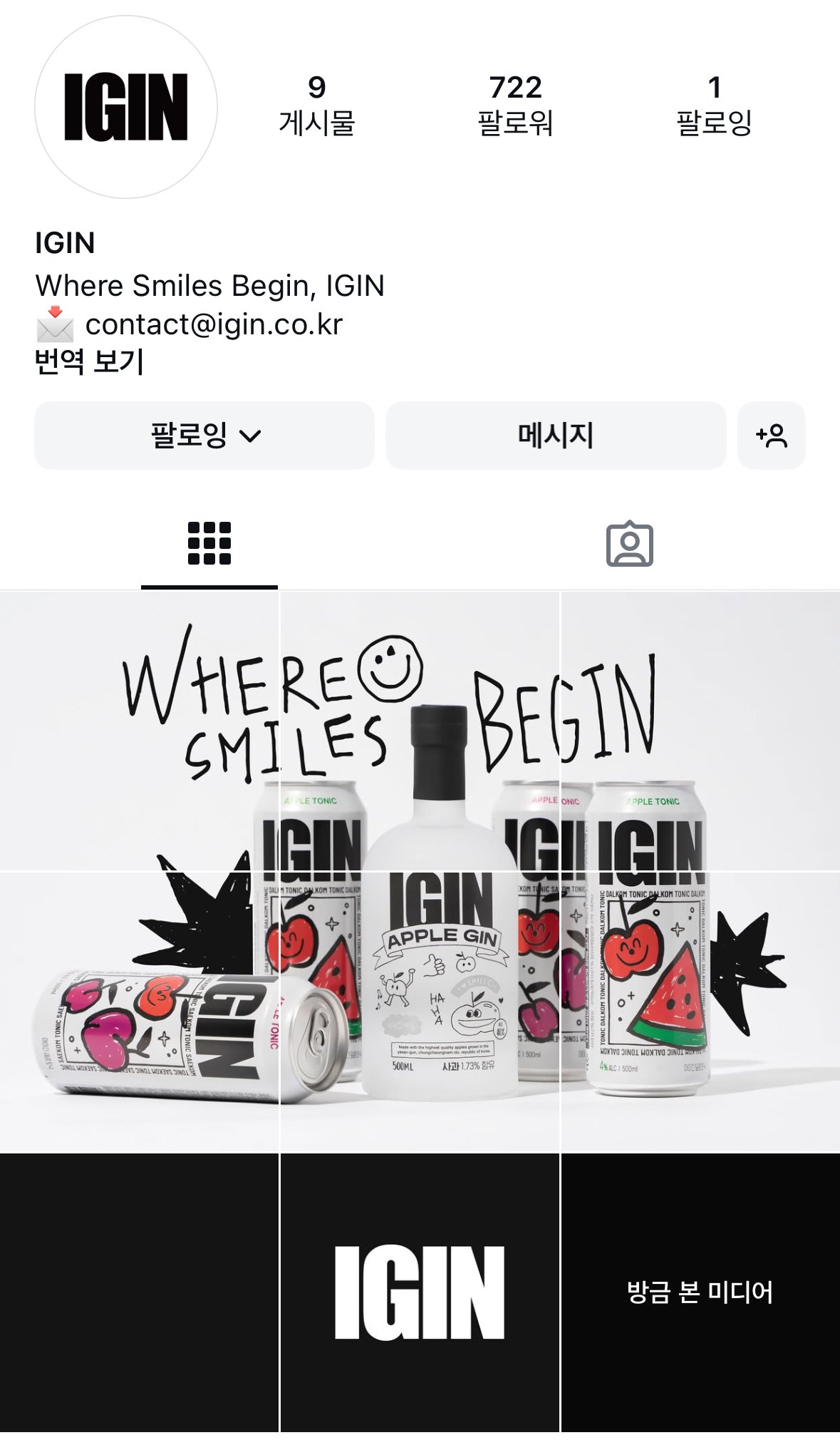The image size is (840, 1440).
Task: Open the post tile showing the sideways can
Action: (139, 1011)
